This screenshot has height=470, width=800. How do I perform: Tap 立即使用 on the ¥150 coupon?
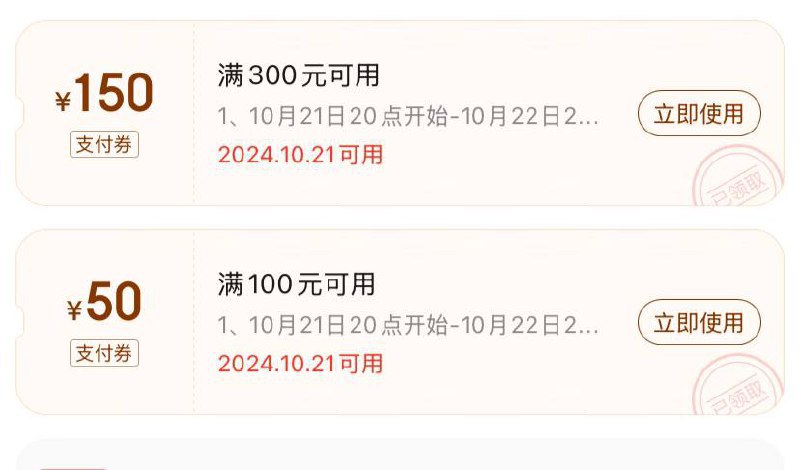pyautogui.click(x=699, y=113)
